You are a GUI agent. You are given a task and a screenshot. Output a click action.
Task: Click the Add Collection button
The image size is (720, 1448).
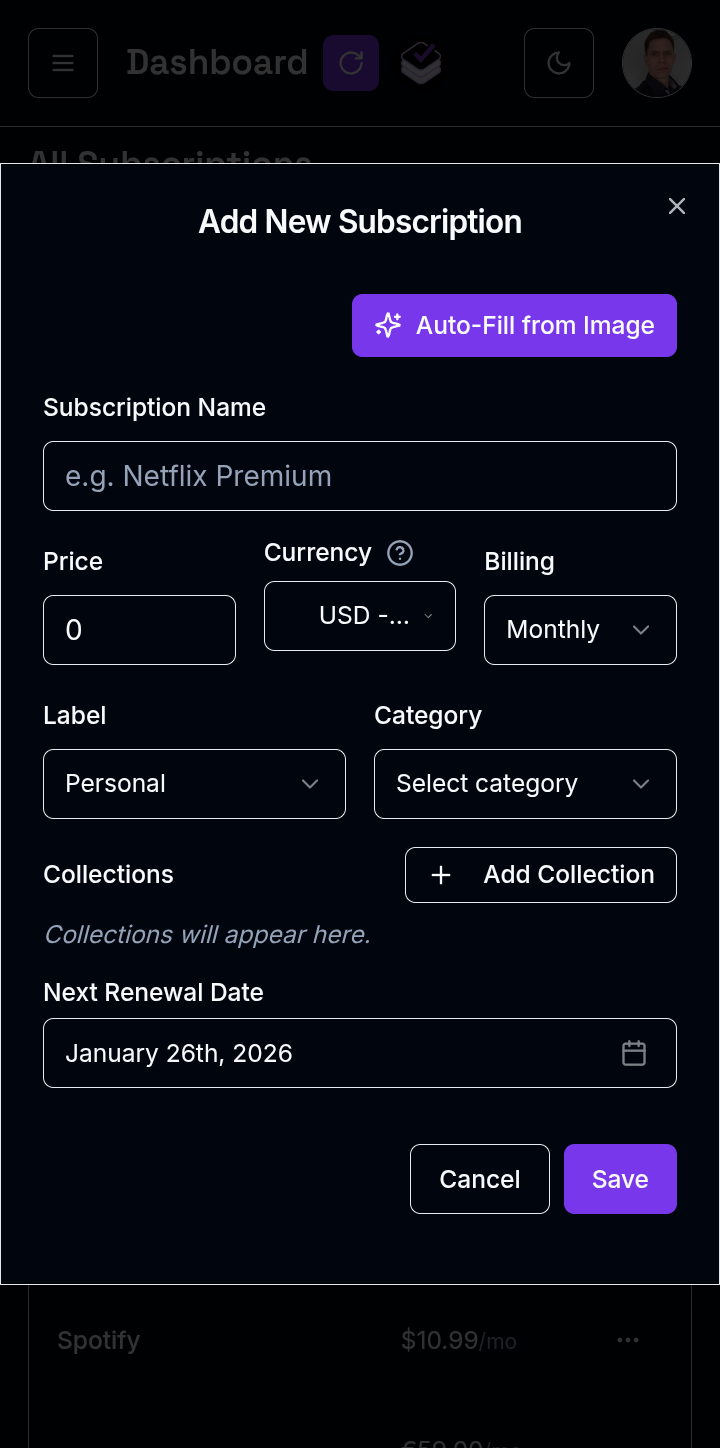[540, 874]
